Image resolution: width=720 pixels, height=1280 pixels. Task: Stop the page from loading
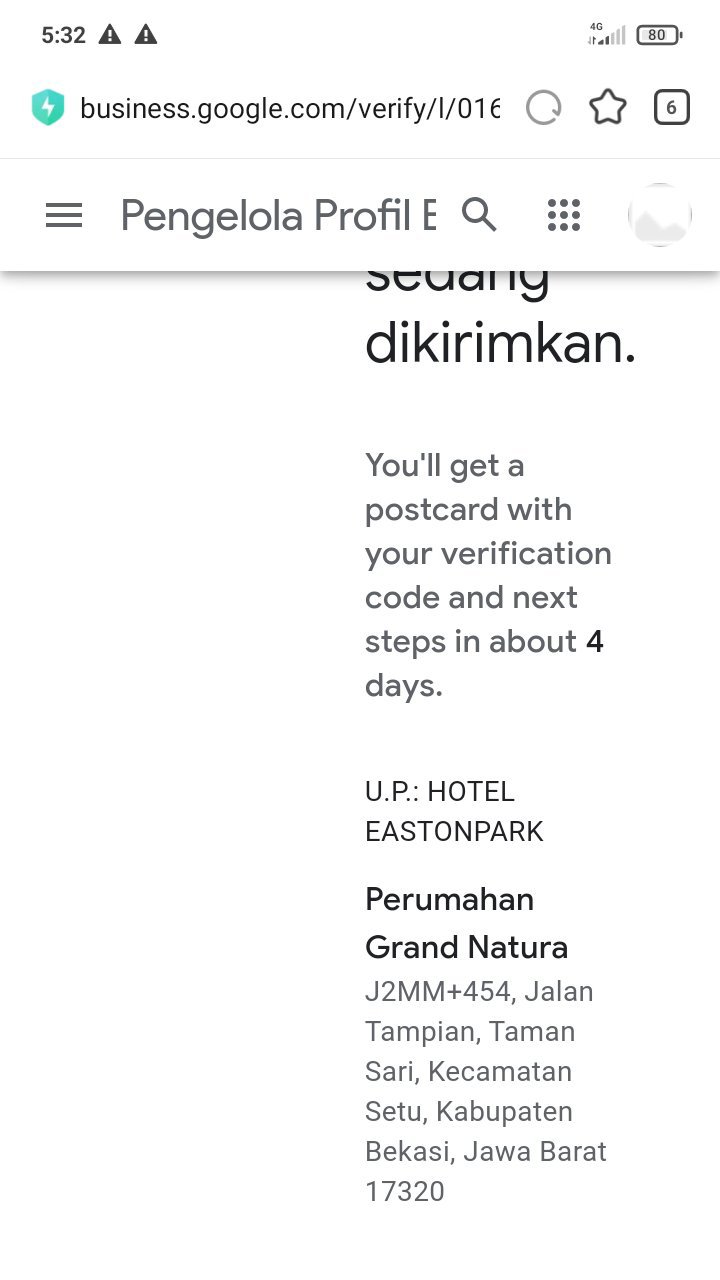pos(544,108)
